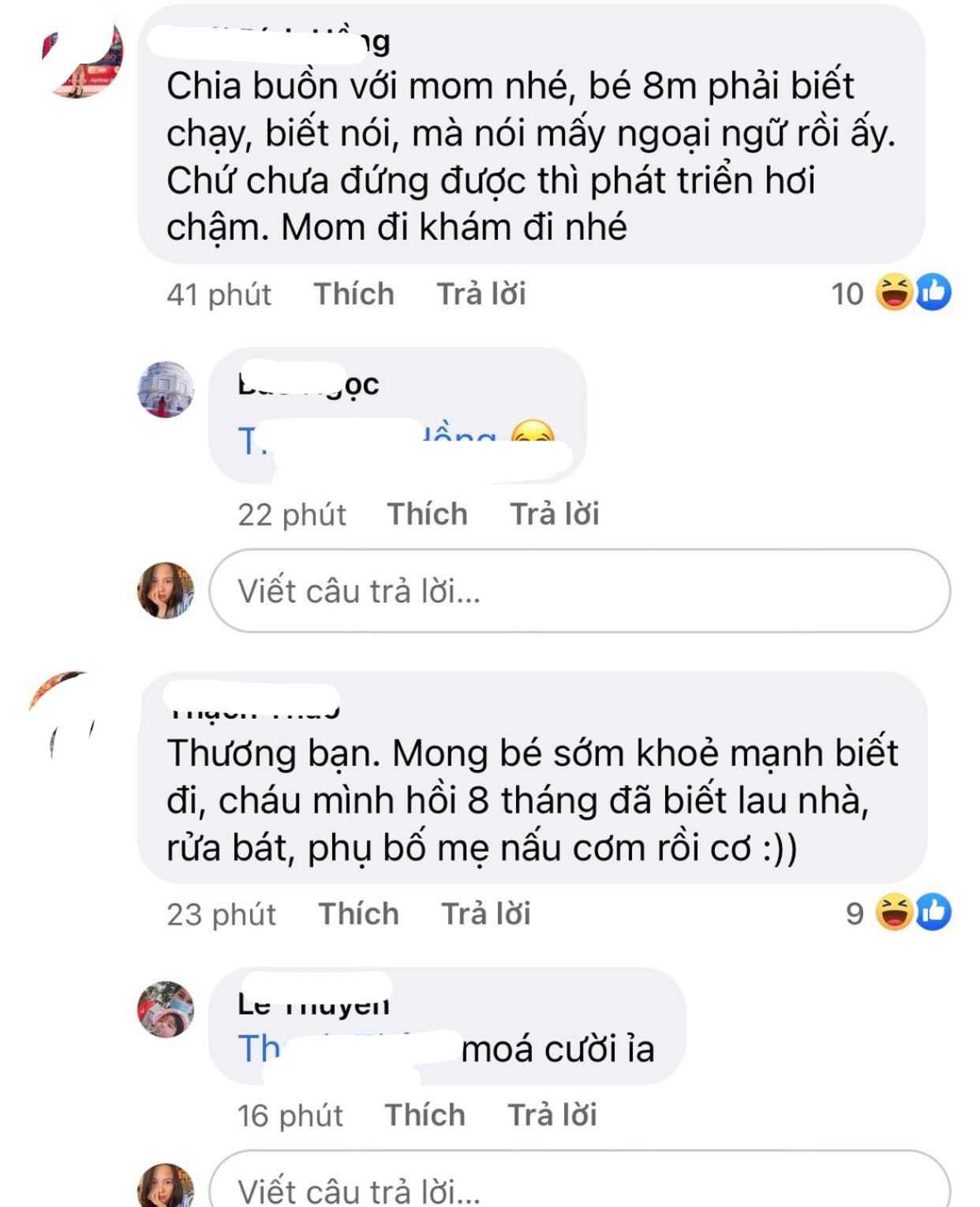Like the "Chia buồn với mom" comment

pyautogui.click(x=353, y=294)
